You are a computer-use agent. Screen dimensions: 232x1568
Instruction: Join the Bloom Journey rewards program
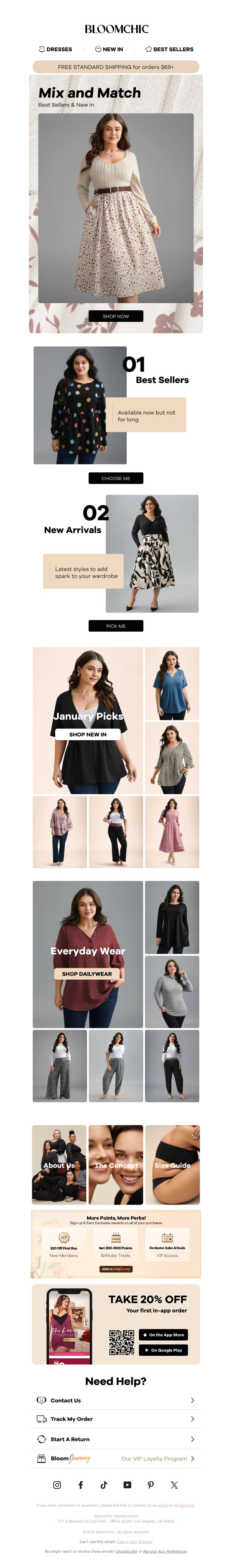click(116, 1269)
